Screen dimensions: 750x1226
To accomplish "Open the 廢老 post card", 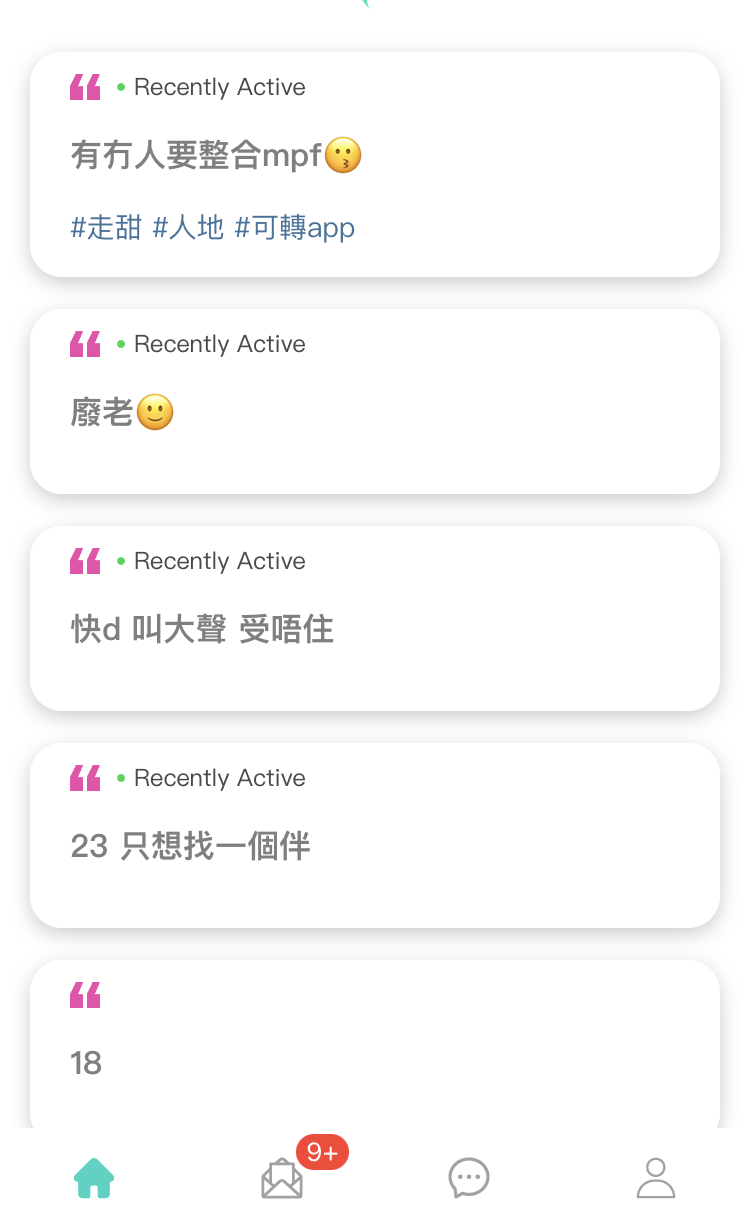I will coord(374,401).
